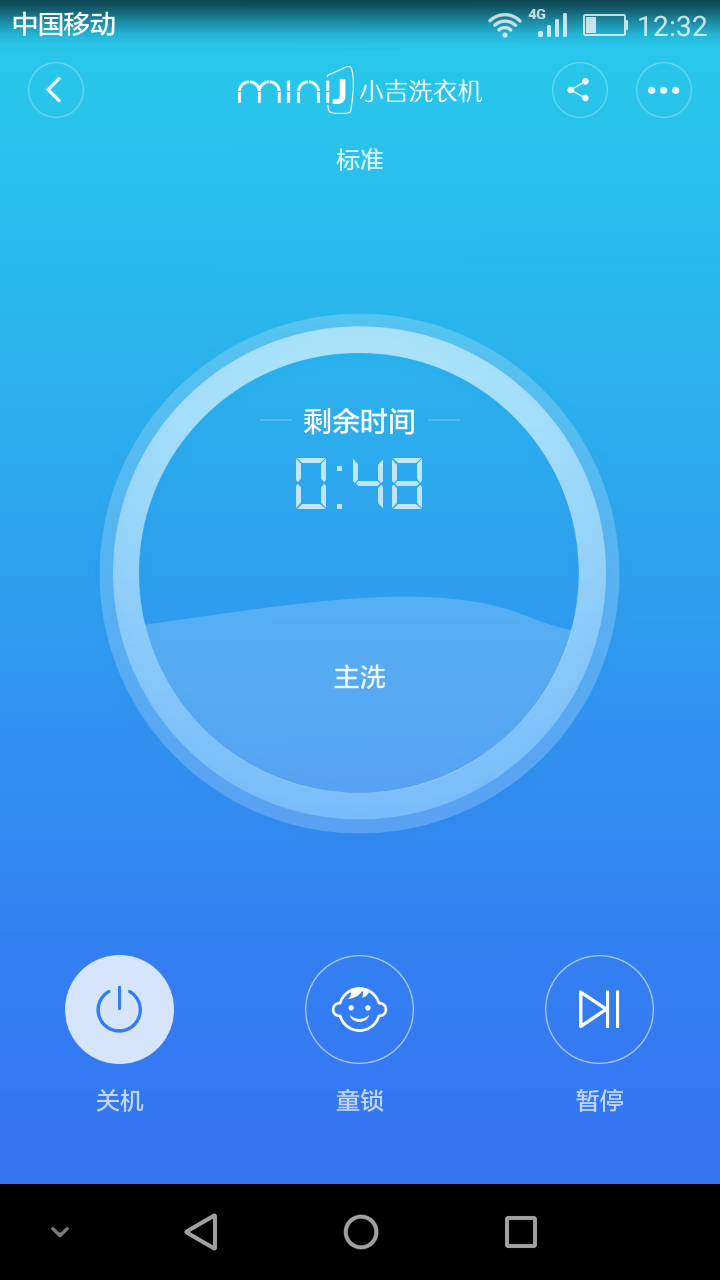The image size is (720, 1280).
Task: Go back using the top-left arrow
Action: coord(56,90)
